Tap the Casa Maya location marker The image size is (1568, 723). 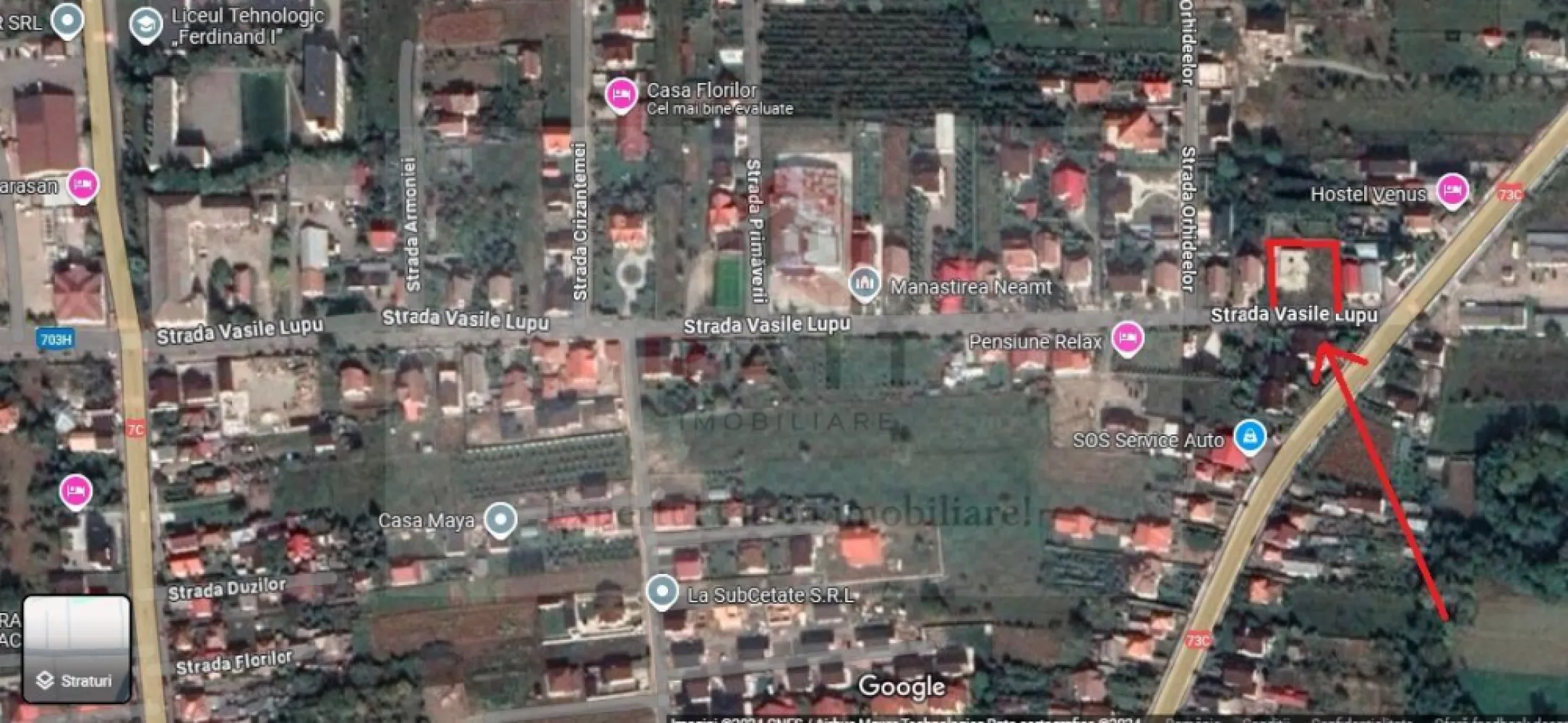(x=500, y=518)
